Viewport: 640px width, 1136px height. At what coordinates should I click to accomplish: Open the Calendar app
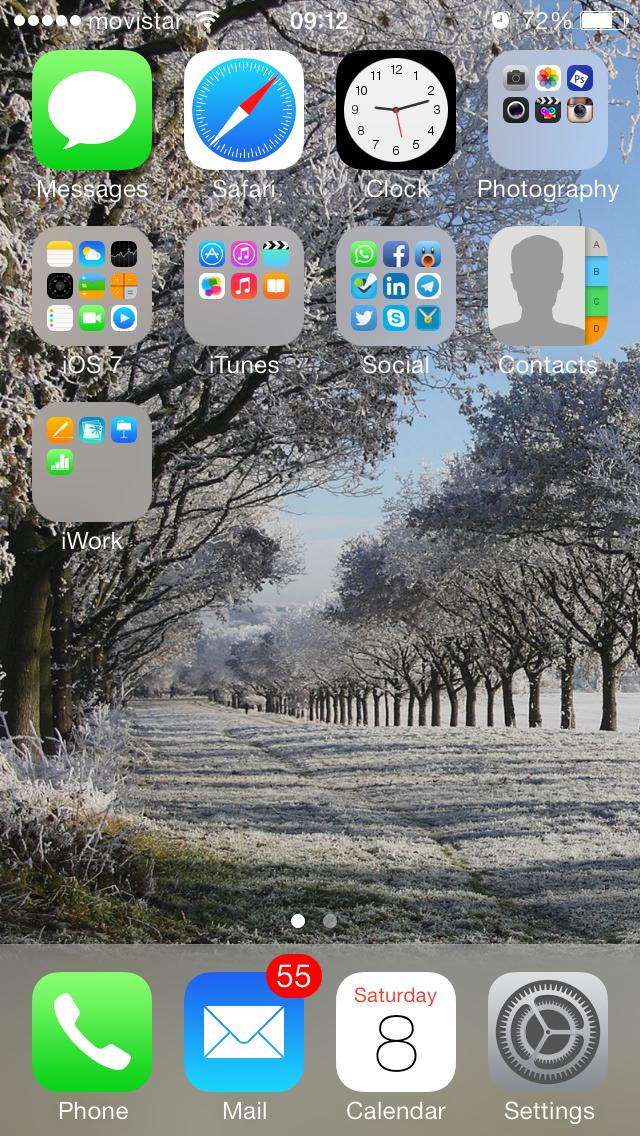pos(396,1032)
